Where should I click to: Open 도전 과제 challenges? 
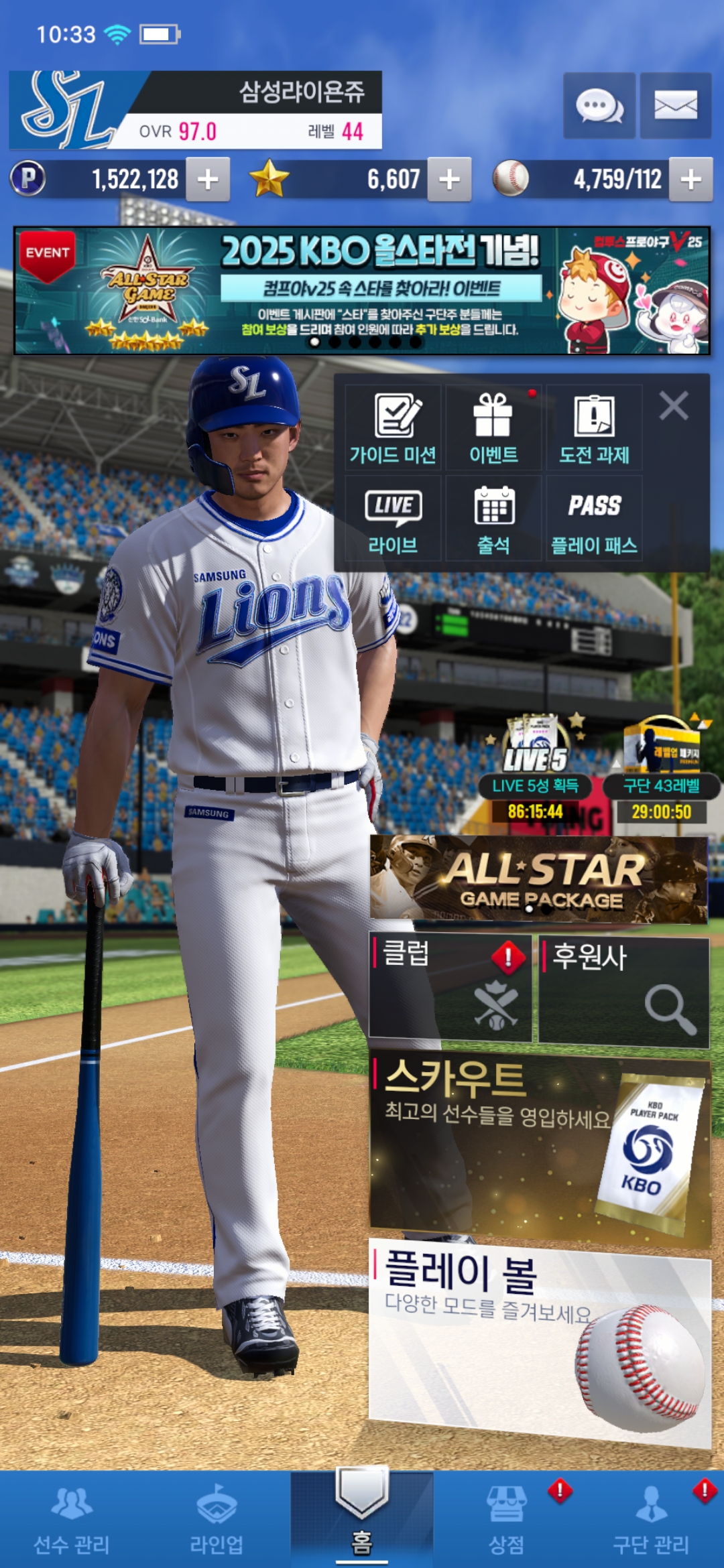[x=594, y=428]
